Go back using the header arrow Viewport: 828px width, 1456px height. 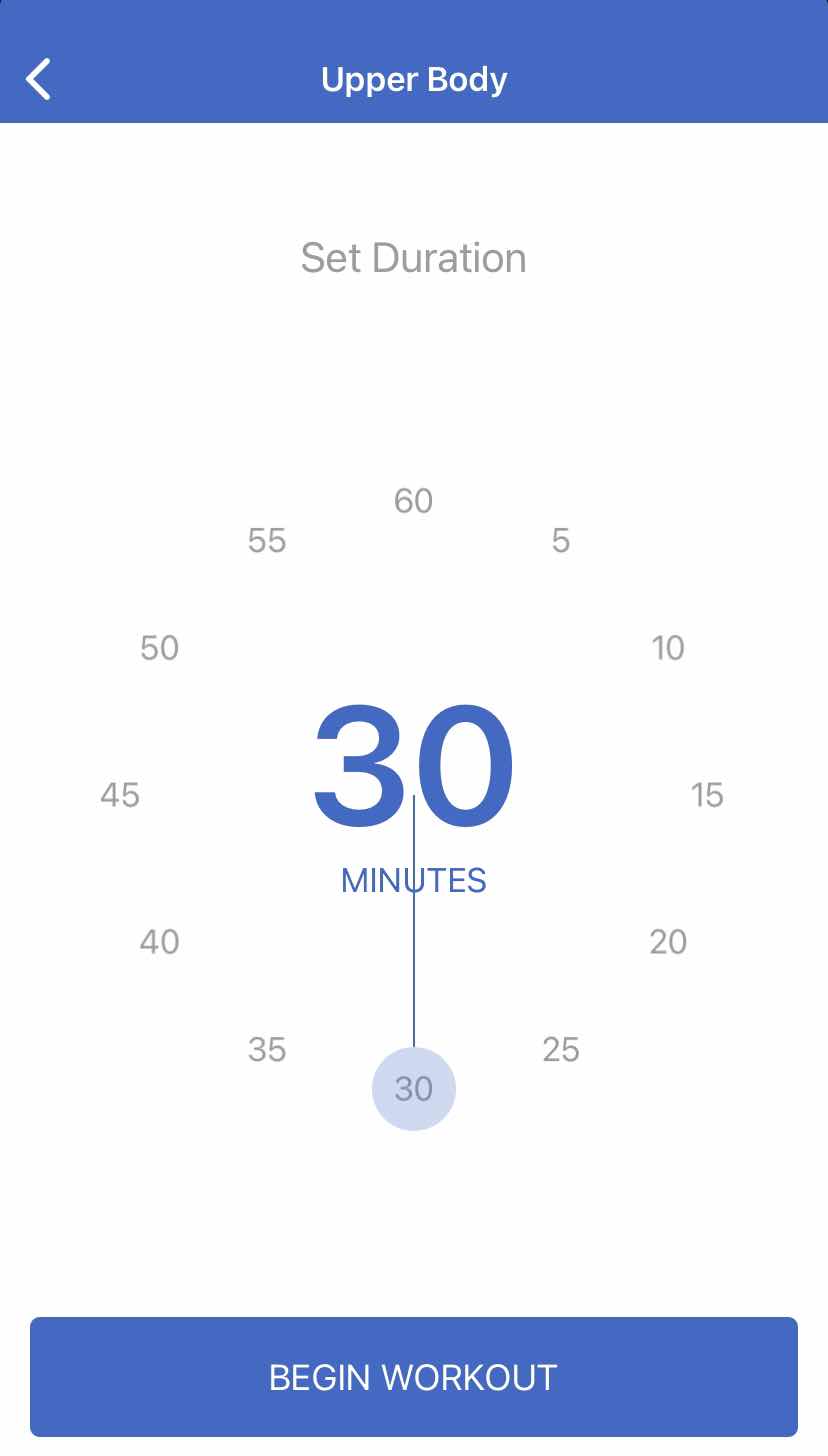click(38, 80)
